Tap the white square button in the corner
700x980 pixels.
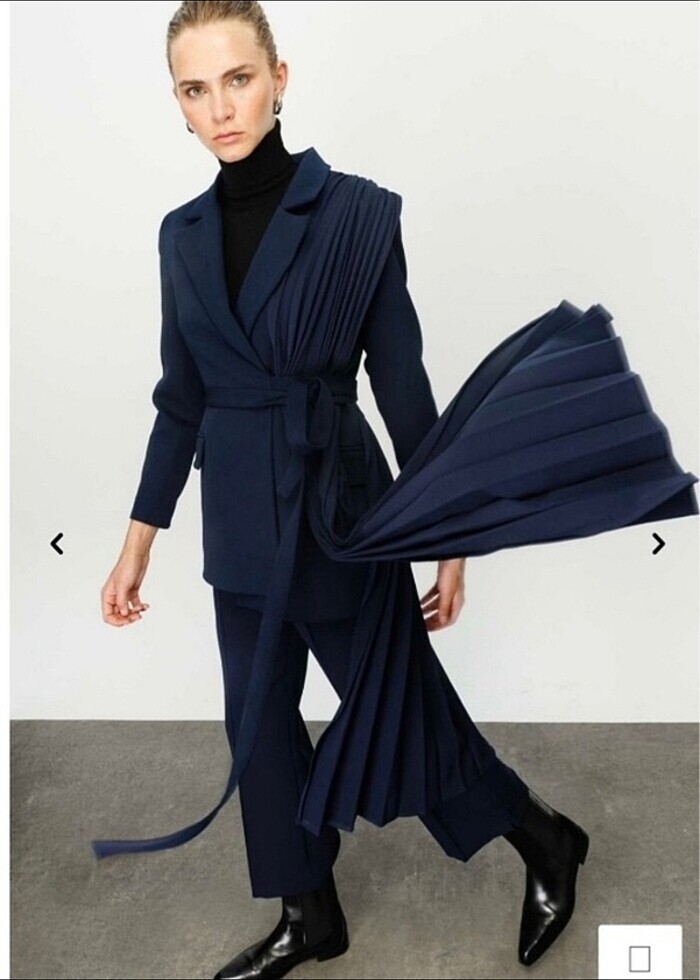(640, 955)
